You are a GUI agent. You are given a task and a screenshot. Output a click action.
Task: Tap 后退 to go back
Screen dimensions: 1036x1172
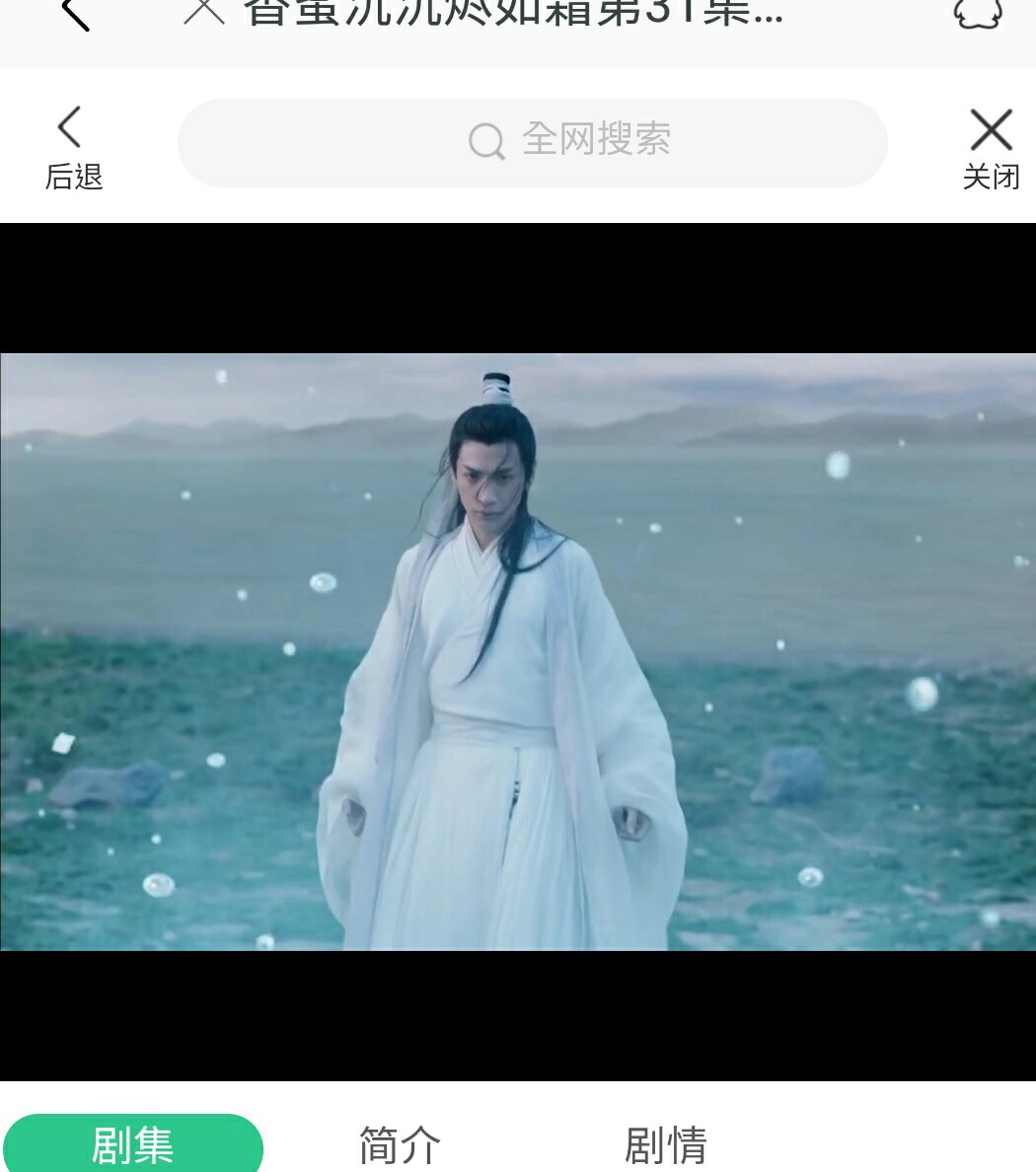(x=73, y=148)
